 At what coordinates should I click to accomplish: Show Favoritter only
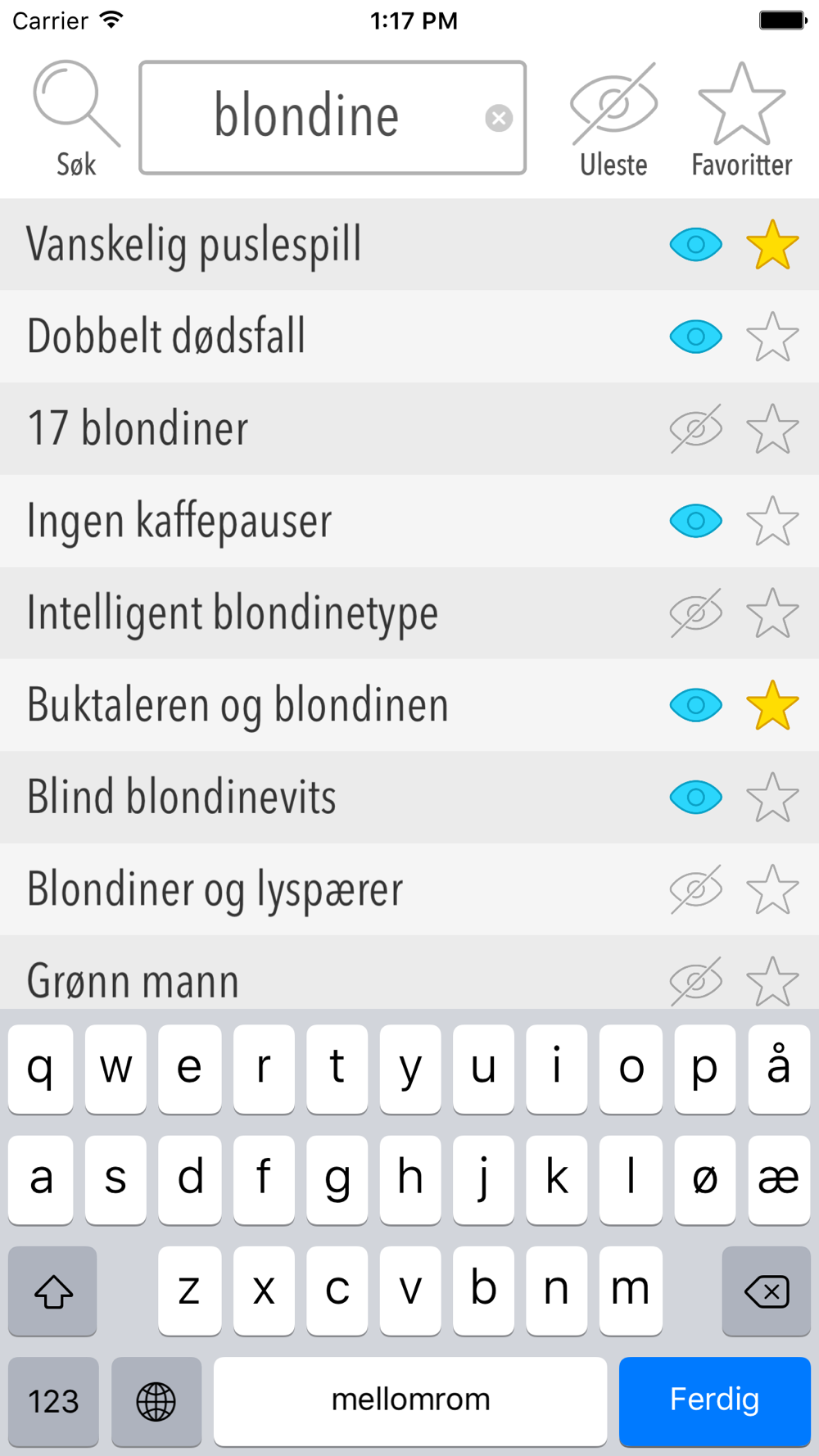741,120
